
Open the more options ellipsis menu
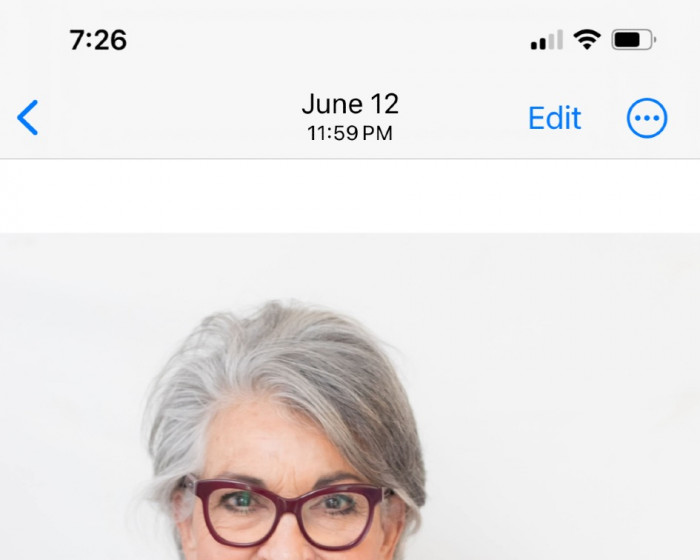pyautogui.click(x=646, y=118)
